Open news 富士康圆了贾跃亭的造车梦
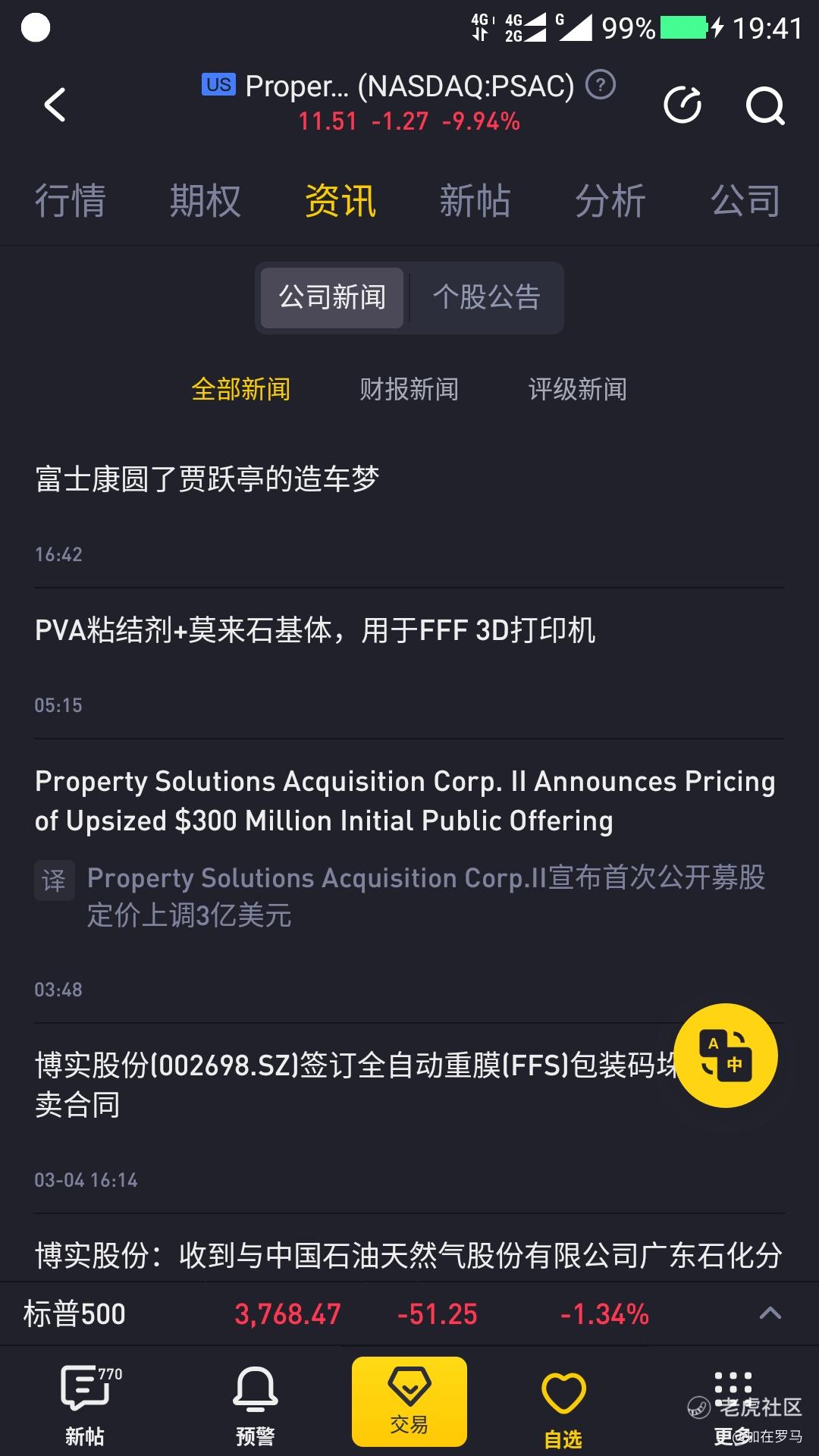This screenshot has width=819, height=1456. 409,513
